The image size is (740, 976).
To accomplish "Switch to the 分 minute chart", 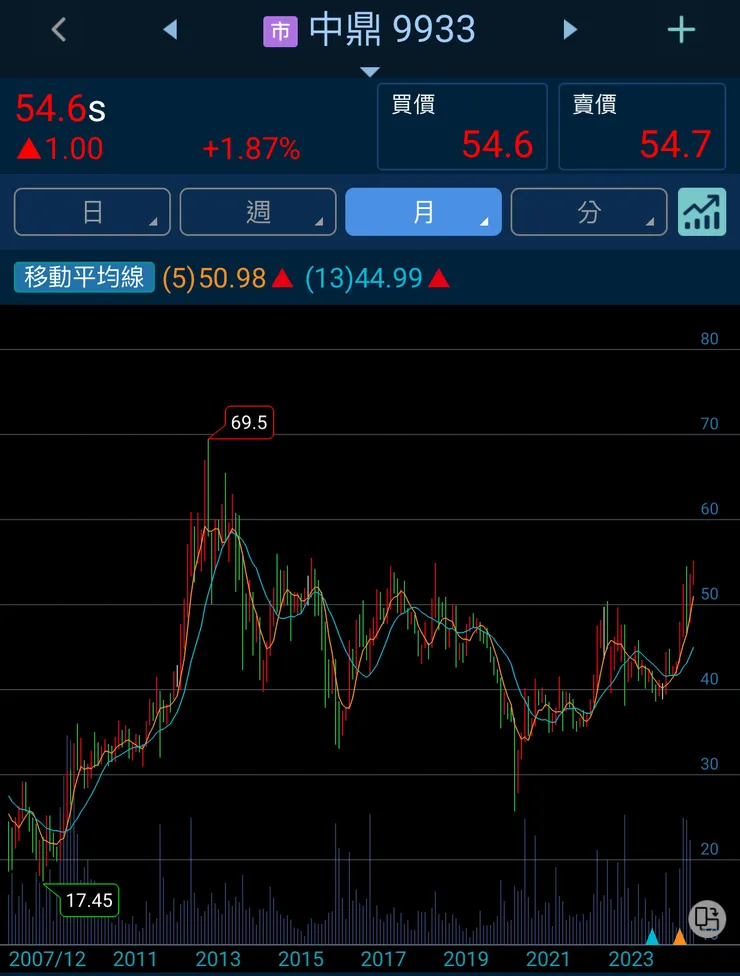I will coord(589,212).
